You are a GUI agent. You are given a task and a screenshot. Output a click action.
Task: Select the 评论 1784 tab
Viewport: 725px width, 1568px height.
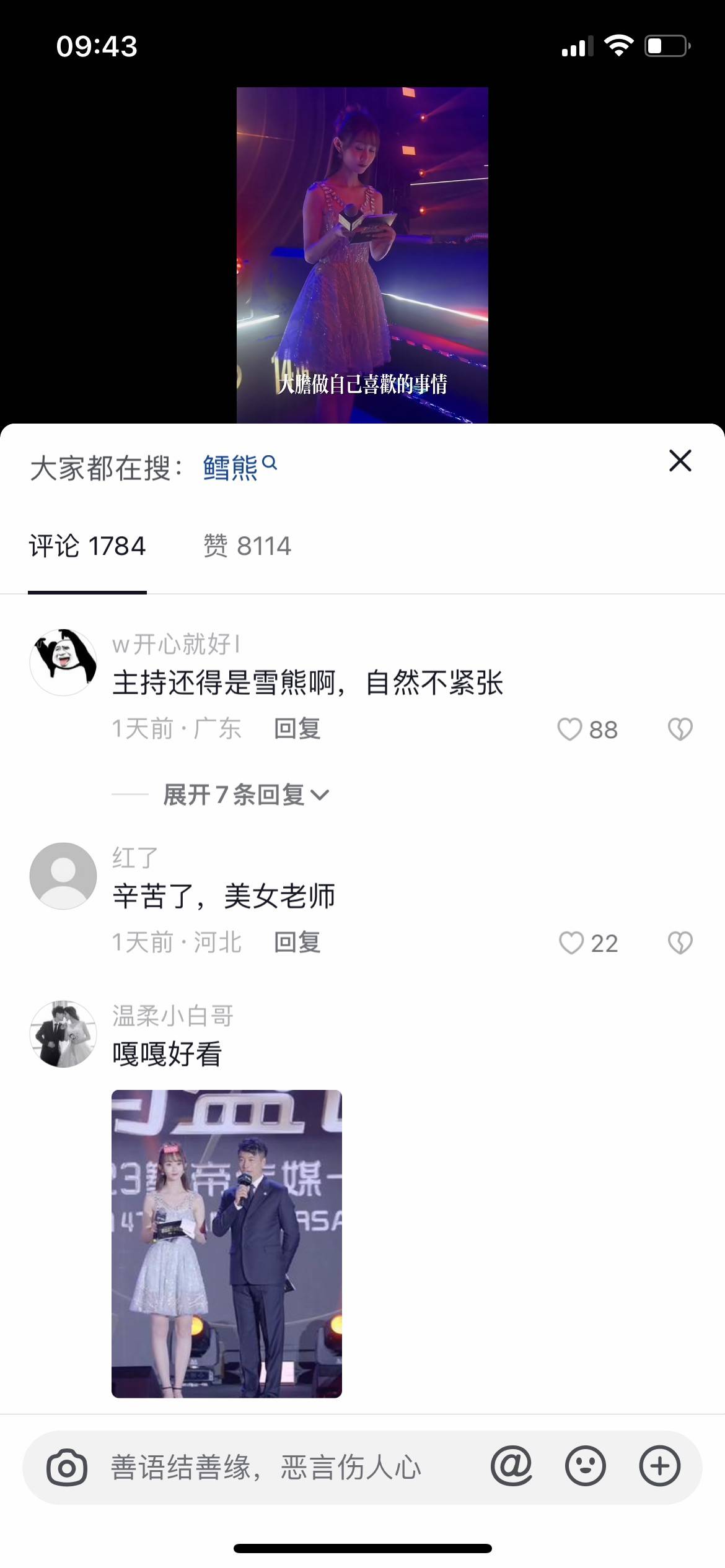(x=87, y=546)
